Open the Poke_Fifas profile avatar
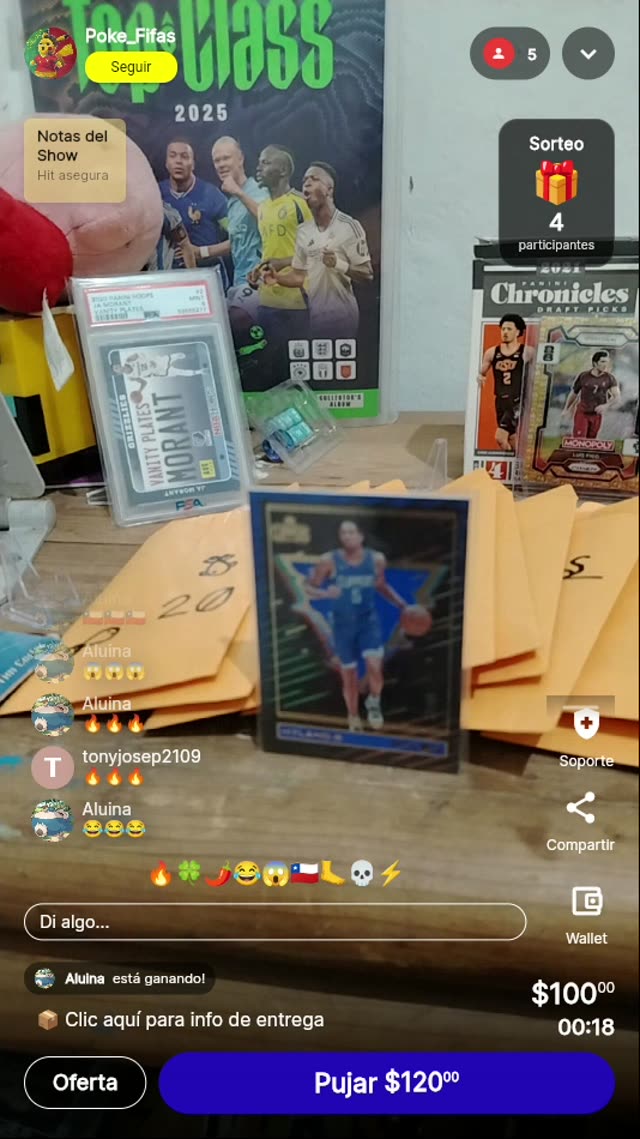The width and height of the screenshot is (640, 1139). (x=50, y=52)
